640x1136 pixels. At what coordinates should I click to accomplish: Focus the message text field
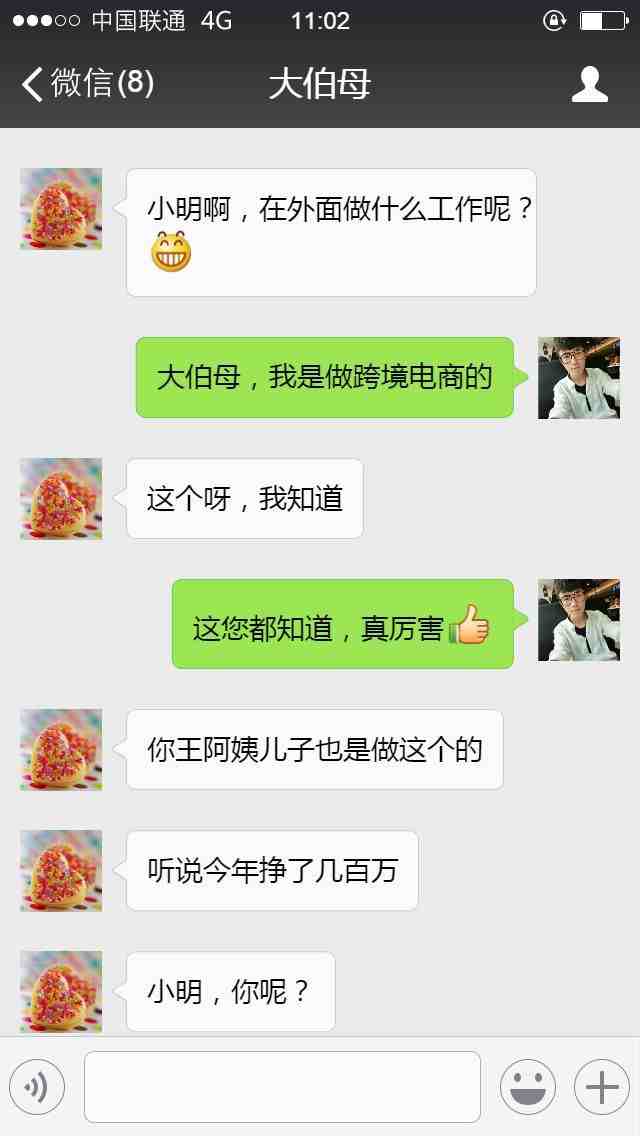282,1087
